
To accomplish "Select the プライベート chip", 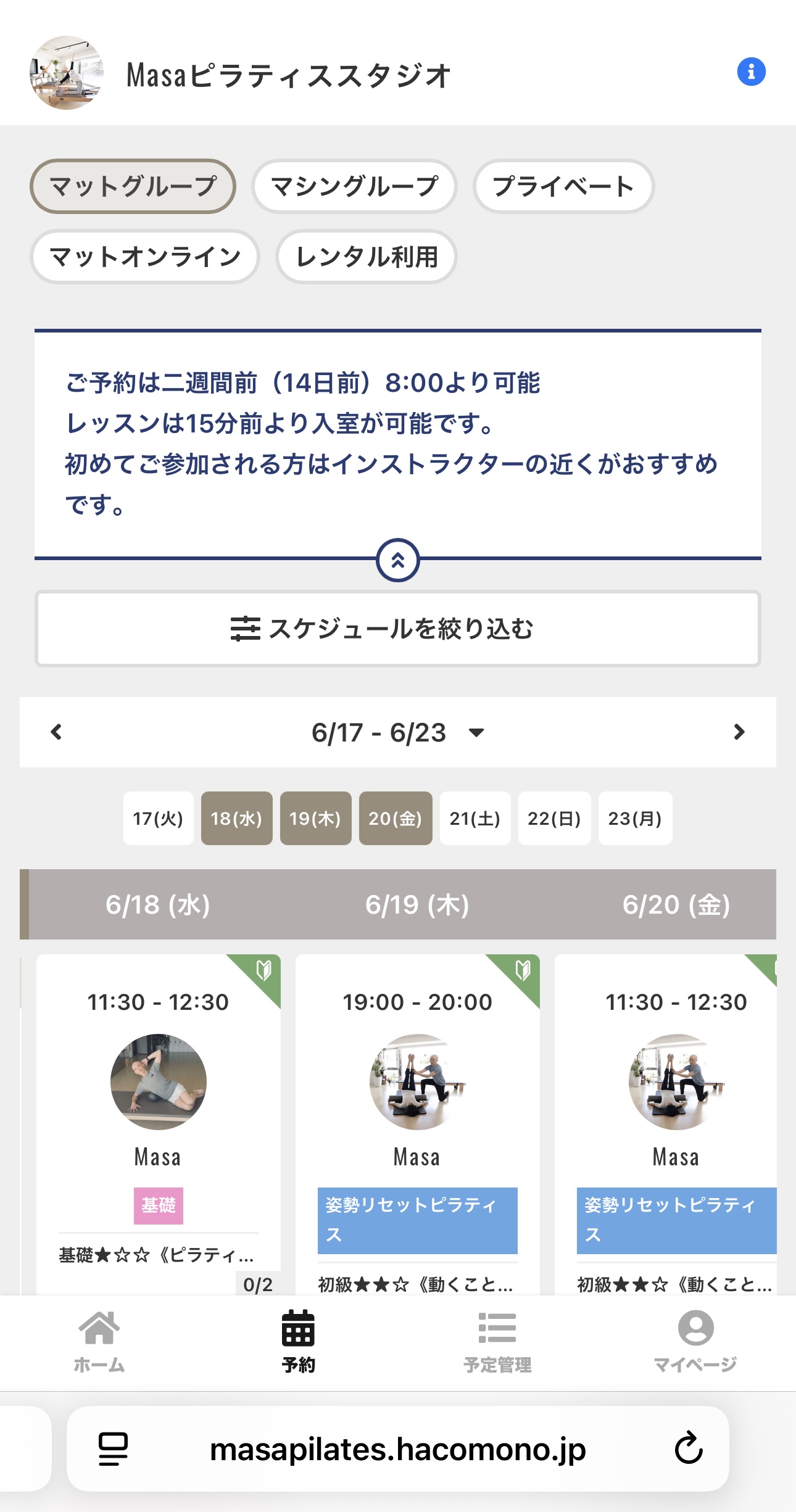I will 563,186.
